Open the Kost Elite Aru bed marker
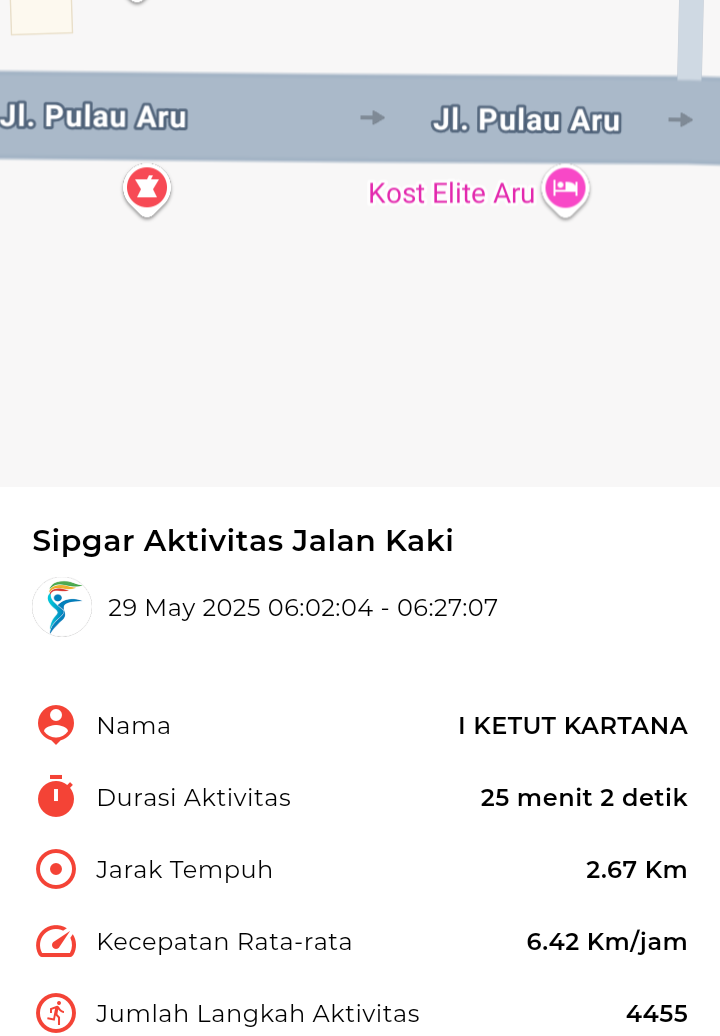Image resolution: width=720 pixels, height=1036 pixels. pos(564,190)
